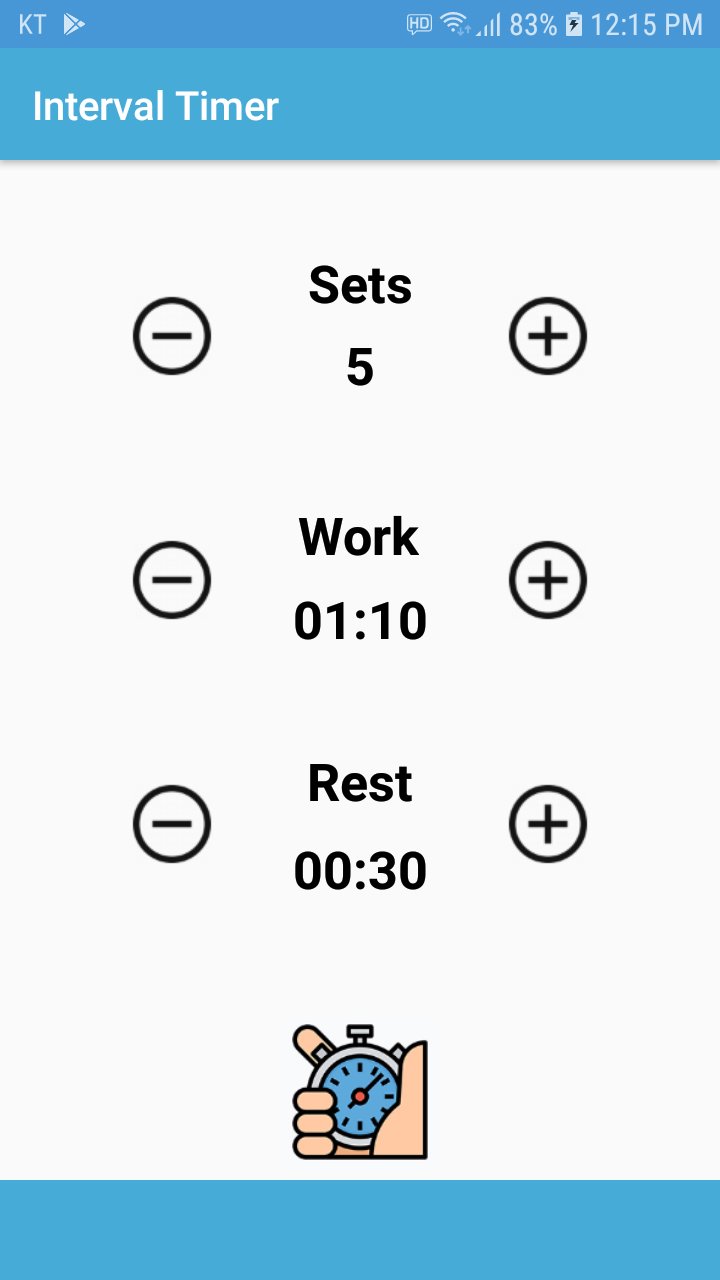The image size is (720, 1280).
Task: Tap the Work time display 01:10
Action: pos(360,620)
